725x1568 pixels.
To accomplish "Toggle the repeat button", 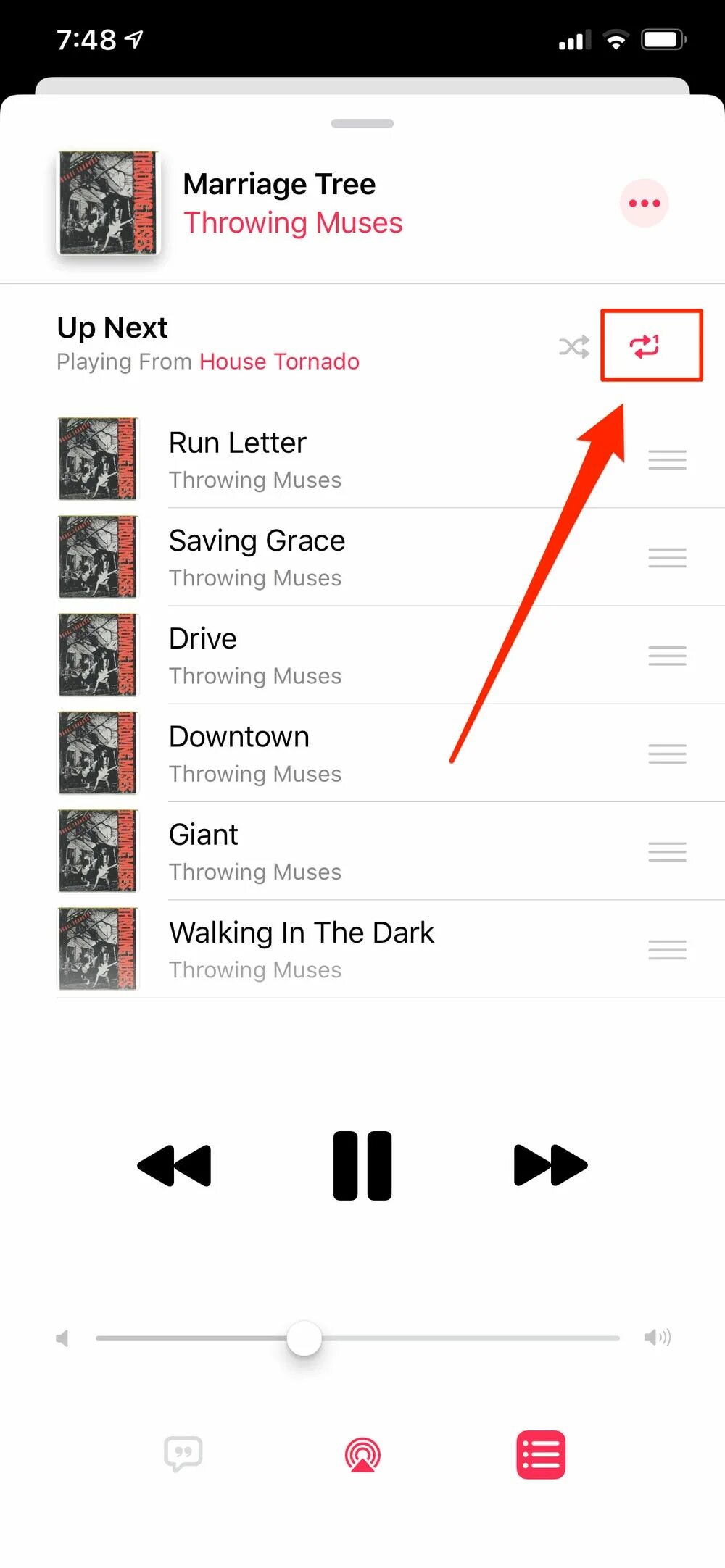I will [x=645, y=346].
